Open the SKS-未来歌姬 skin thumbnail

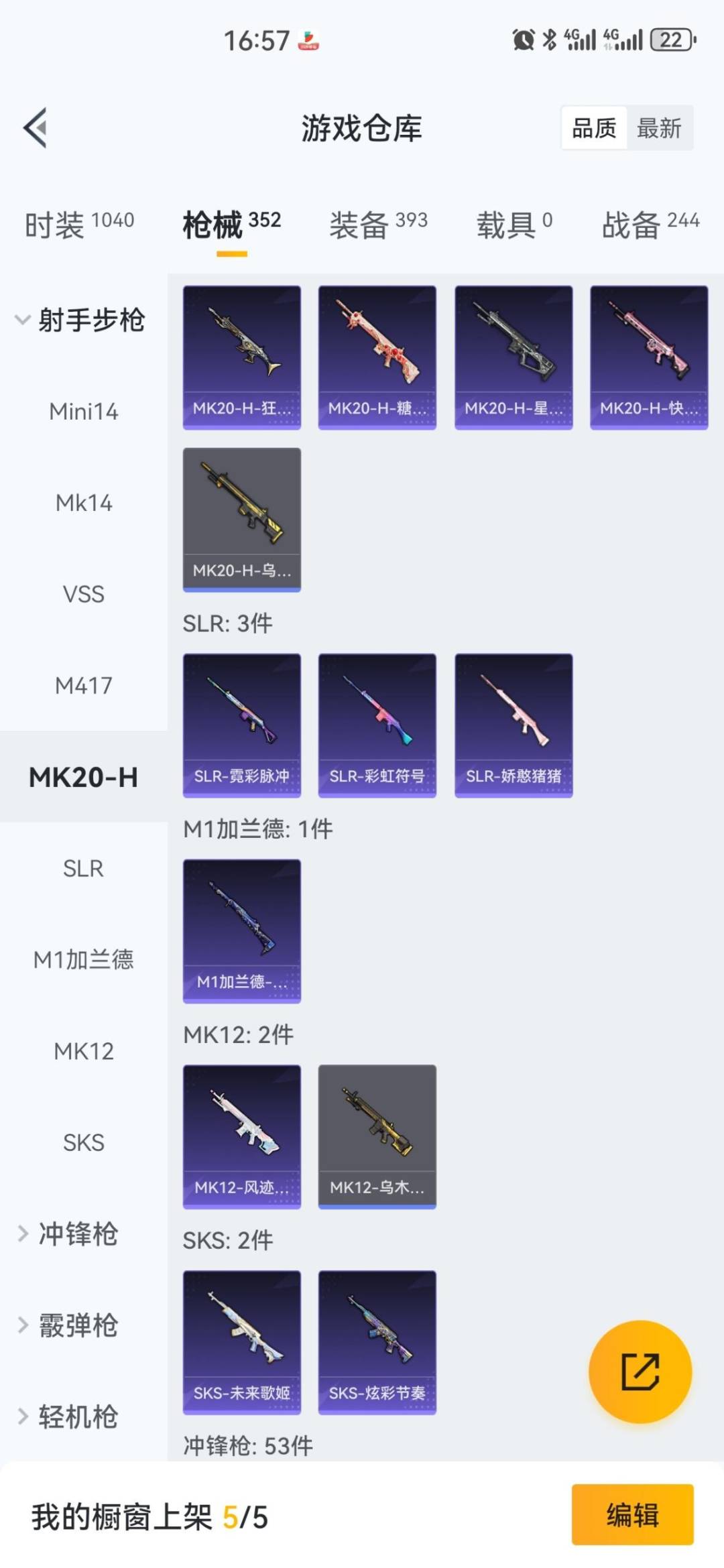[241, 1341]
